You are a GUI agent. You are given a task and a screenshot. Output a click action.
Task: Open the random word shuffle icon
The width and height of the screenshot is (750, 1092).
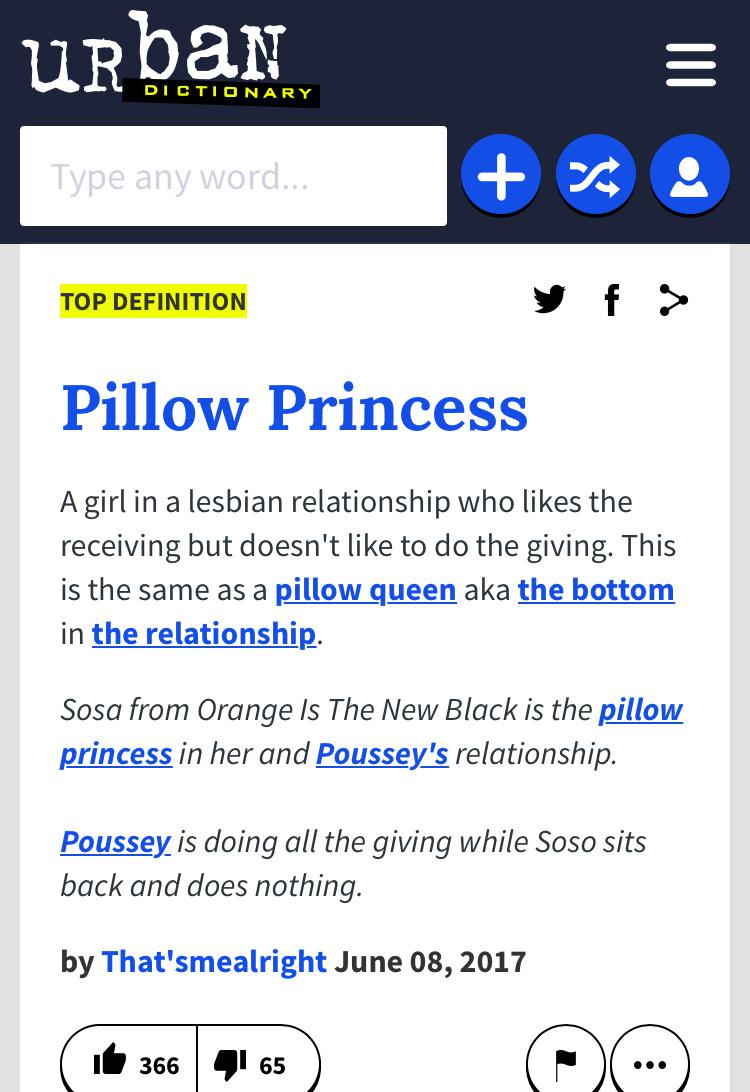[596, 174]
